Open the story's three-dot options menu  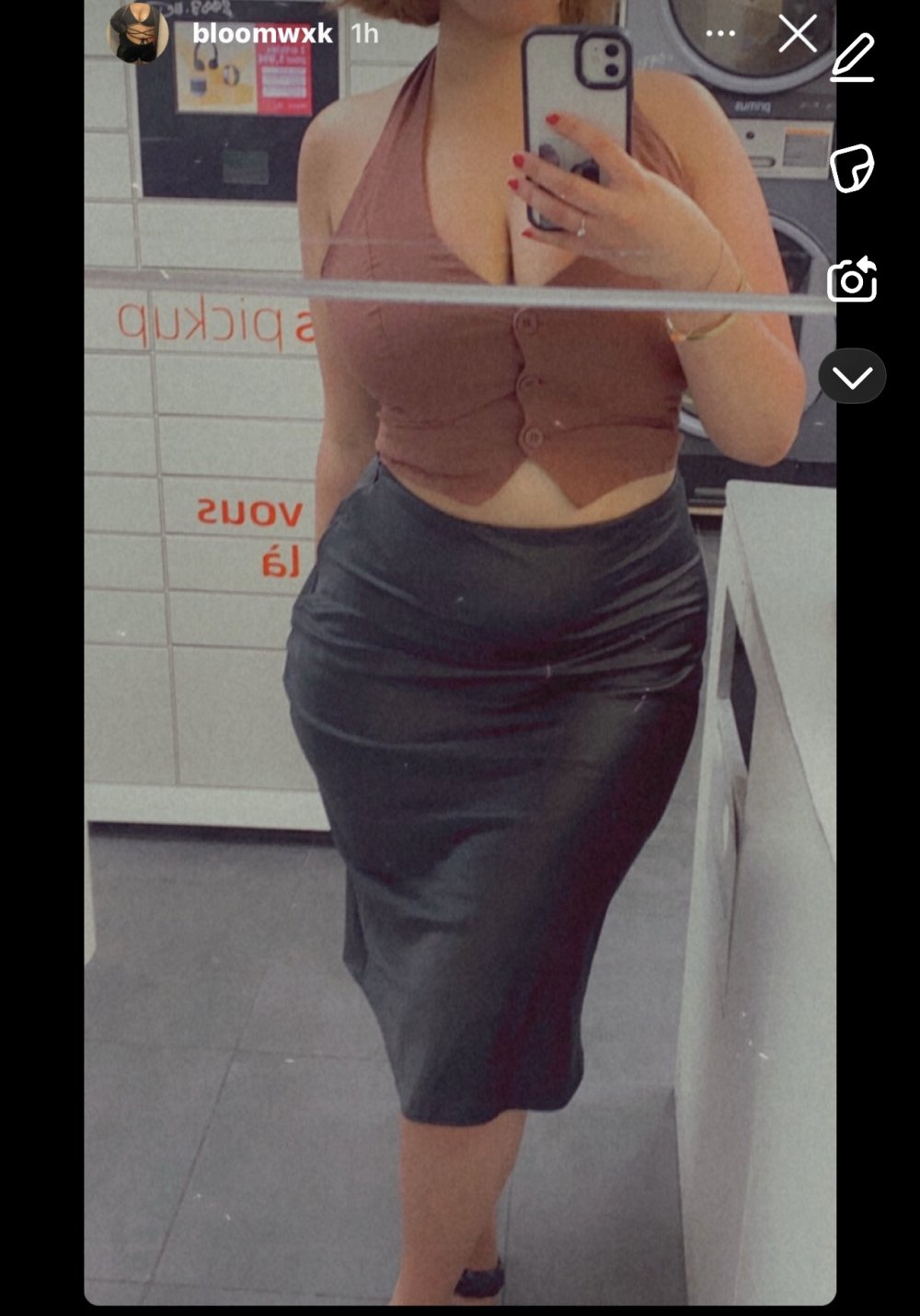tap(719, 34)
